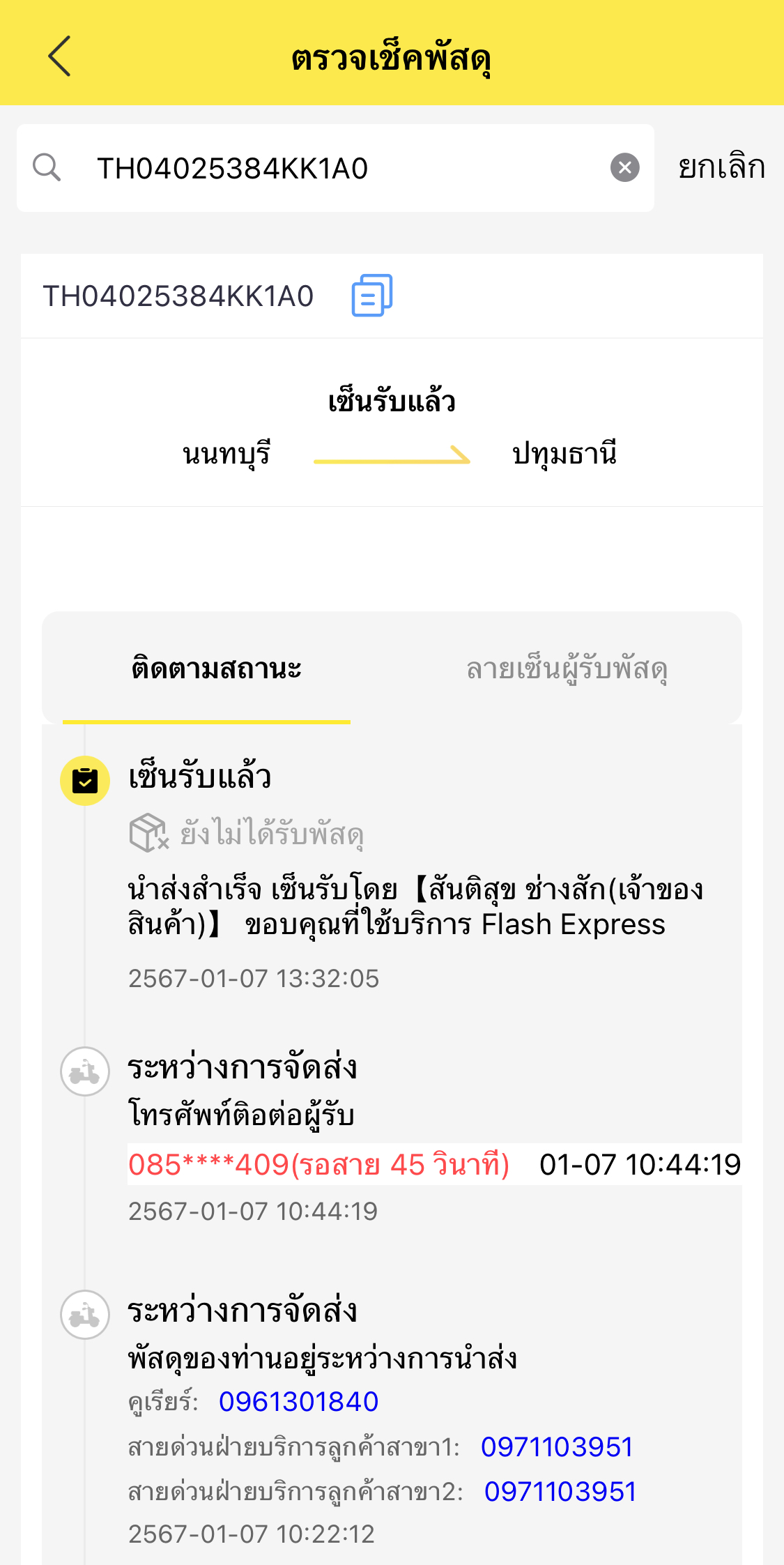Call branch 1 hotline 0971103951
This screenshot has width=784, height=1565.
(557, 1447)
